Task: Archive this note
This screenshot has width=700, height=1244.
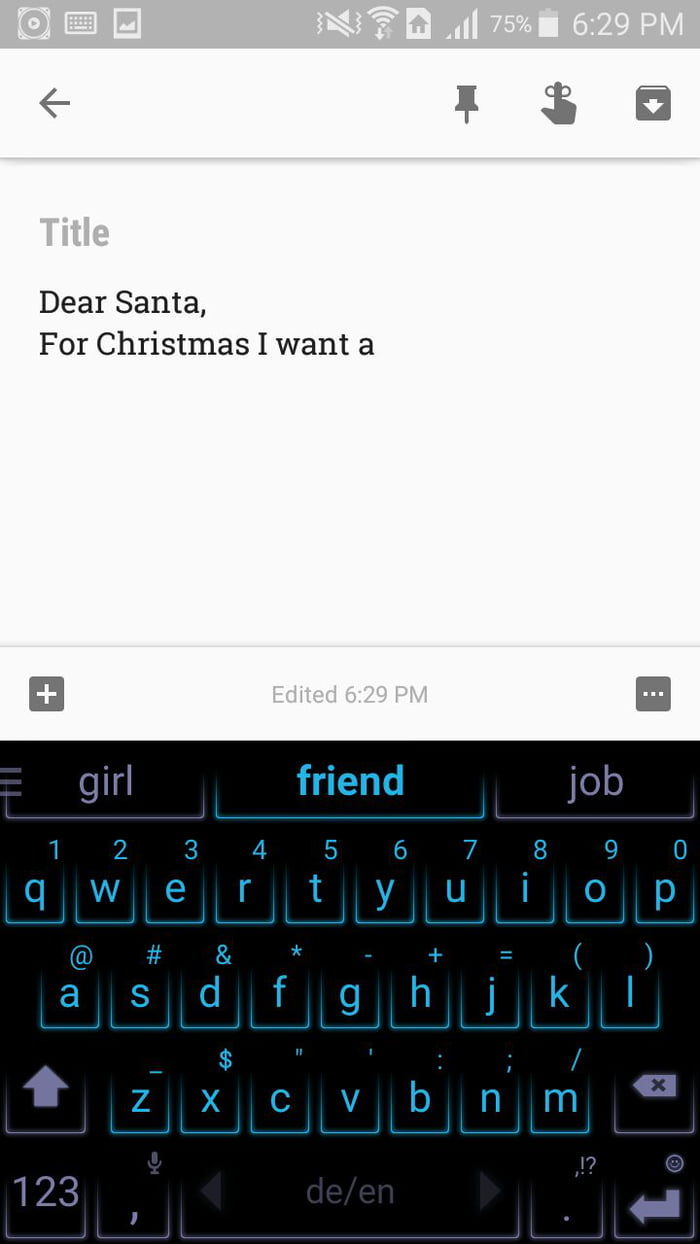Action: (x=653, y=103)
